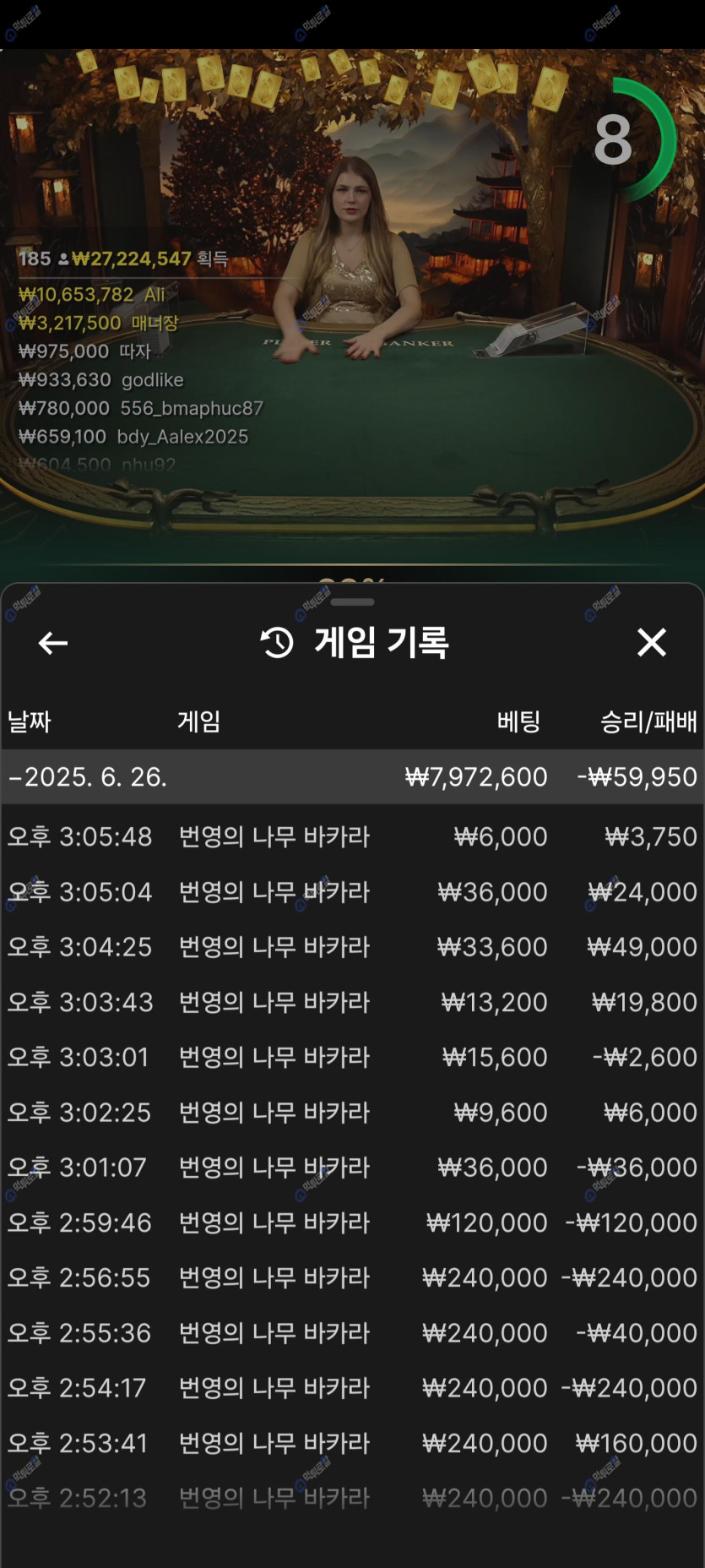Open the 오후 2:59:46 game record
The height and width of the screenshot is (1568, 705).
pos(352,1222)
